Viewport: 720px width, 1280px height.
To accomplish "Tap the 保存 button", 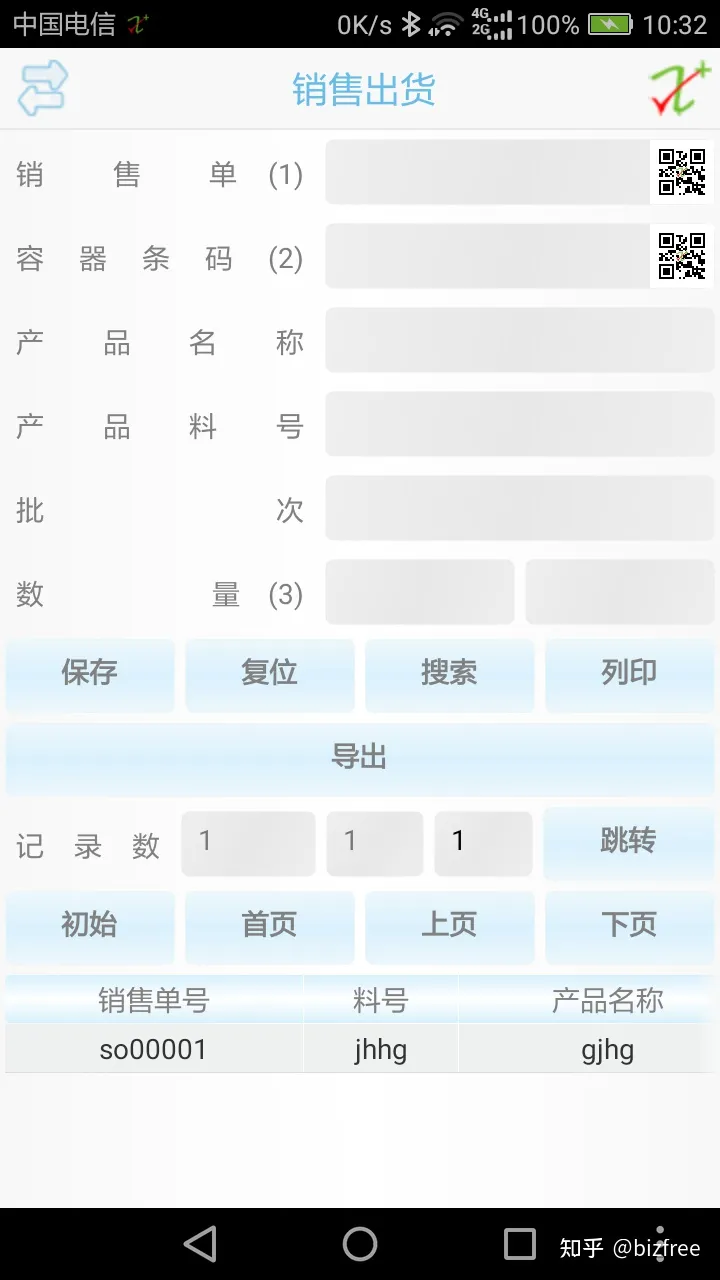I will (90, 673).
